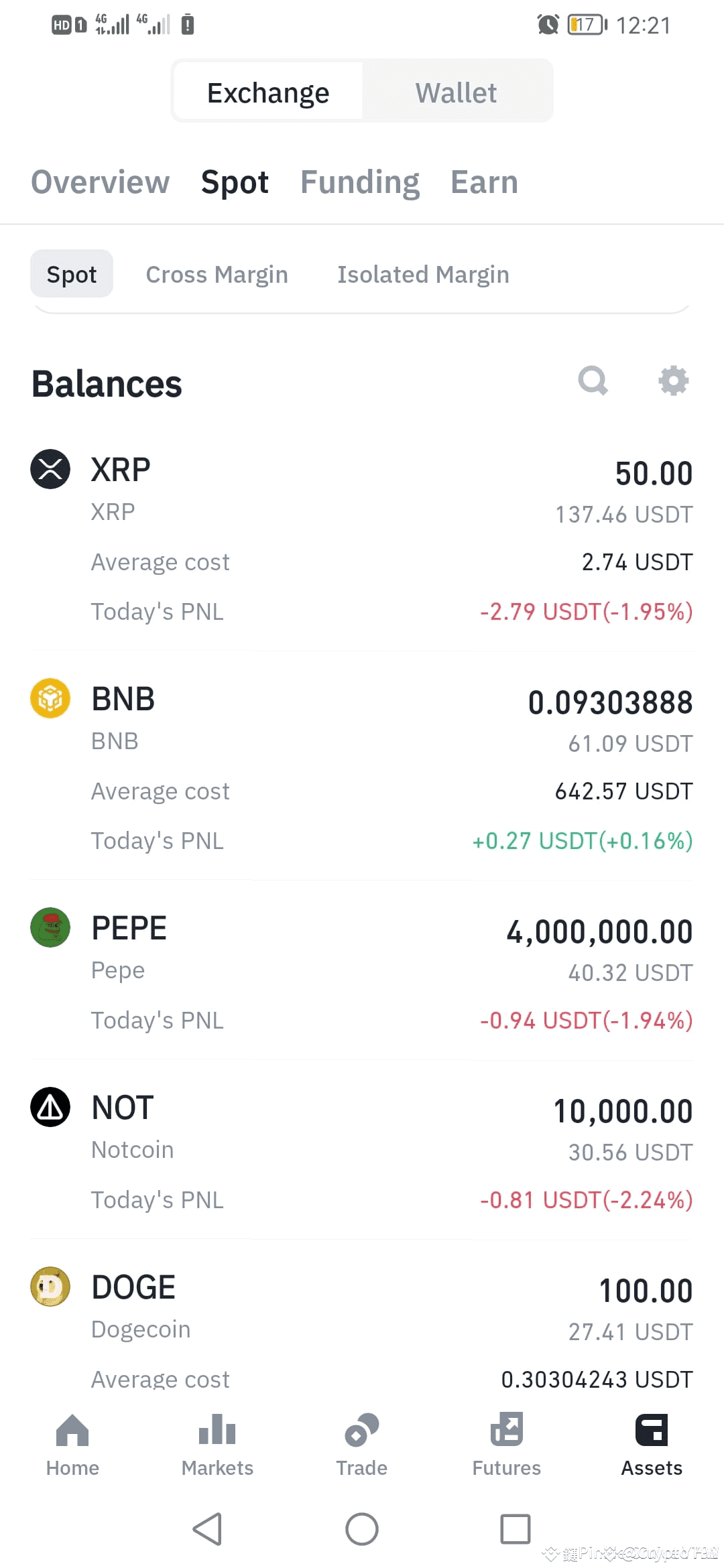Switch to the Earn tab
724x1568 pixels.
(484, 182)
